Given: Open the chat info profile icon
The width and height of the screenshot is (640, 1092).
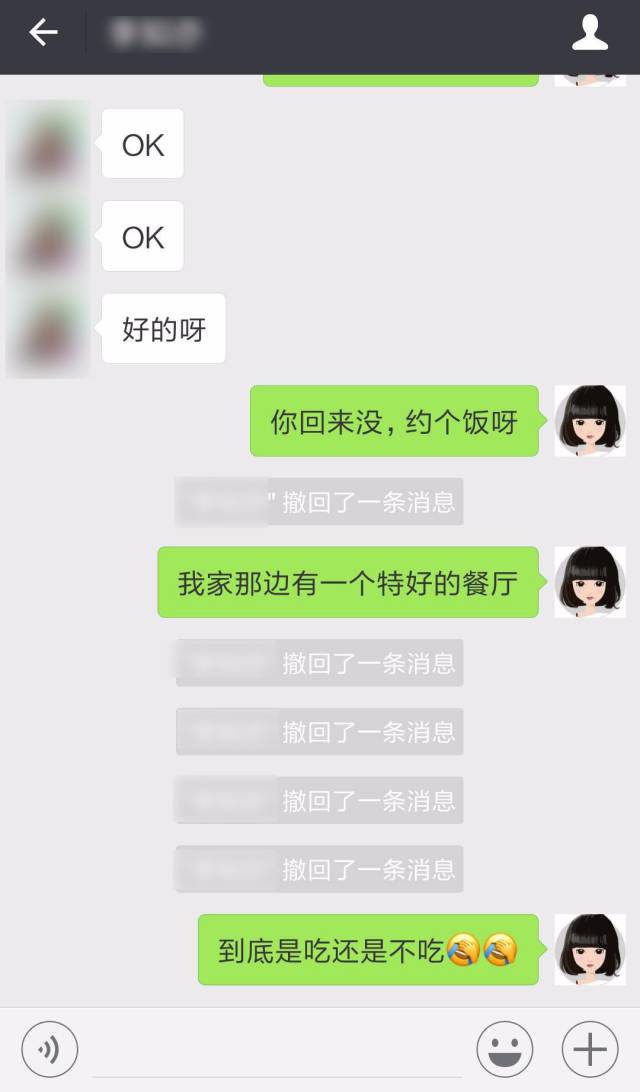Looking at the screenshot, I should tap(590, 33).
